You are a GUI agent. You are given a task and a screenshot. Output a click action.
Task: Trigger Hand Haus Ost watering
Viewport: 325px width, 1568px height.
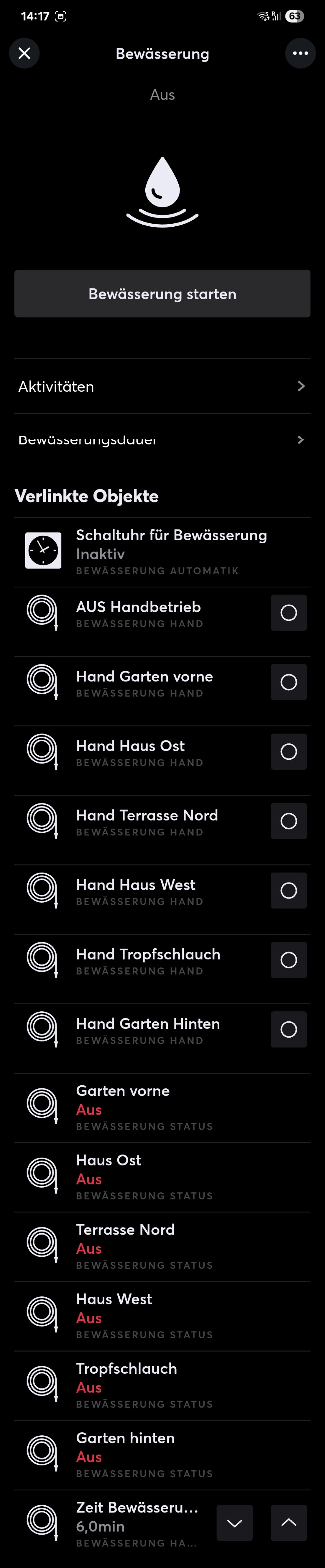pos(289,751)
